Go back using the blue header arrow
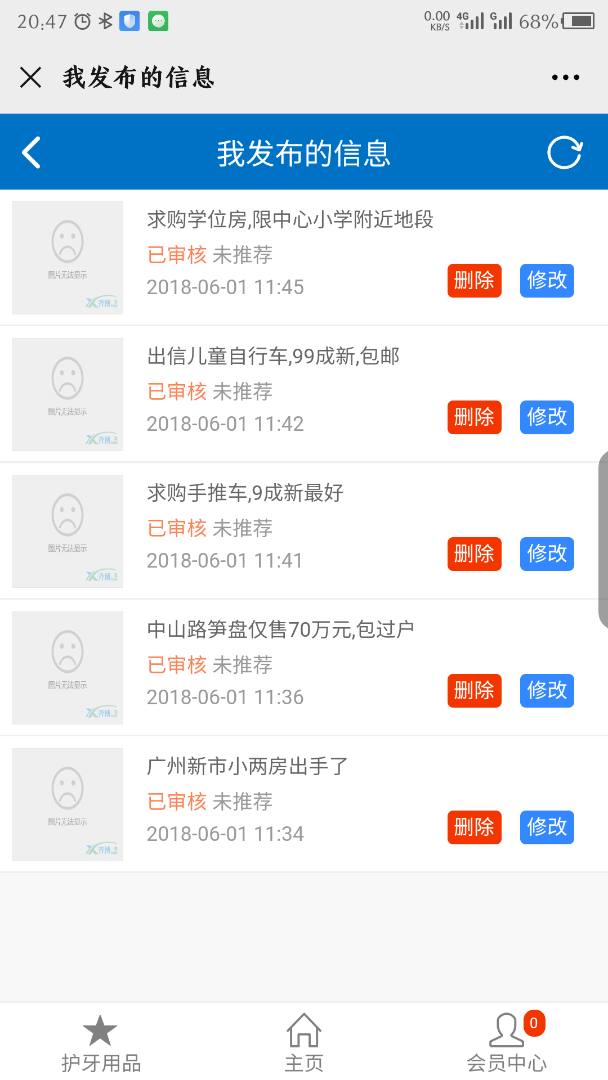Viewport: 608px width, 1080px height. coord(32,153)
